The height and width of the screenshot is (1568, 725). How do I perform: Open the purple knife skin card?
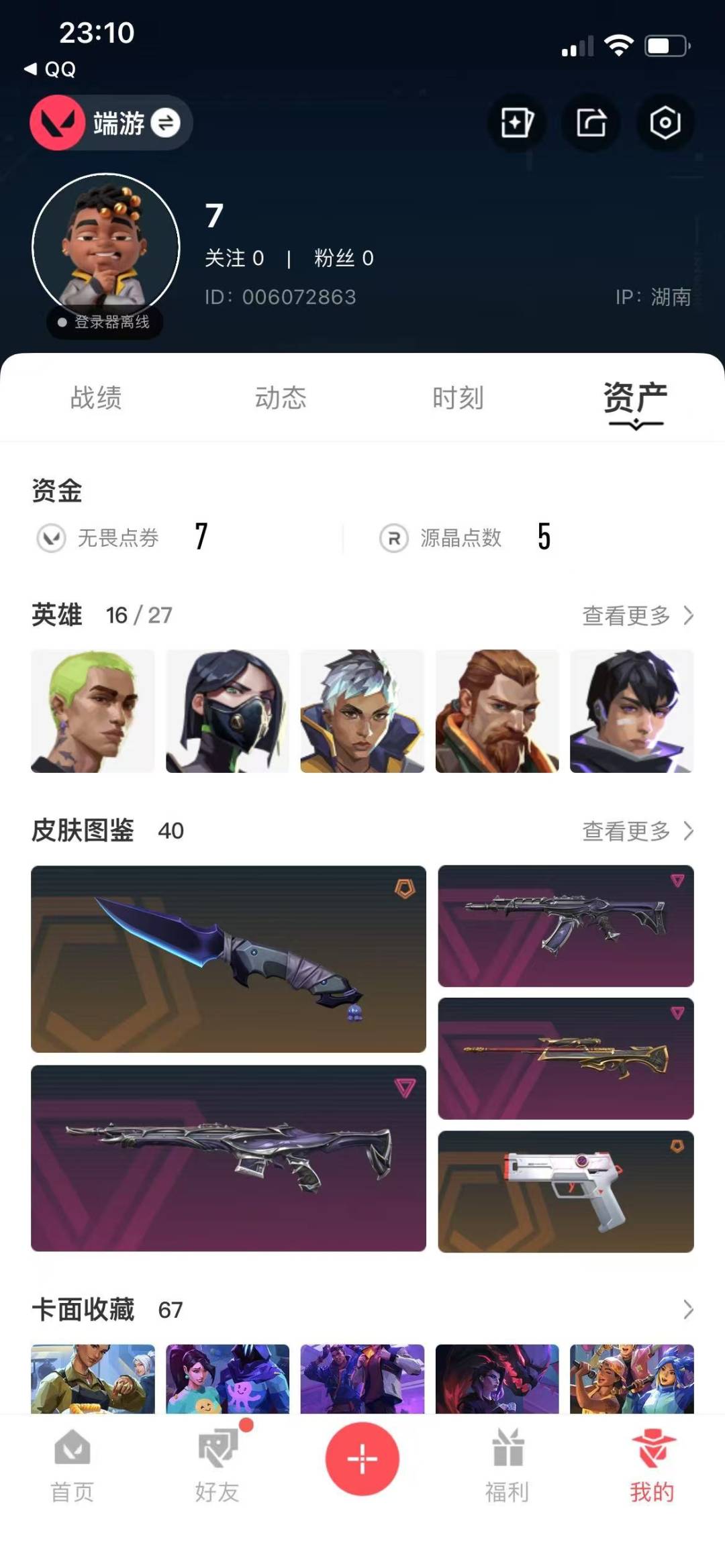tap(228, 959)
